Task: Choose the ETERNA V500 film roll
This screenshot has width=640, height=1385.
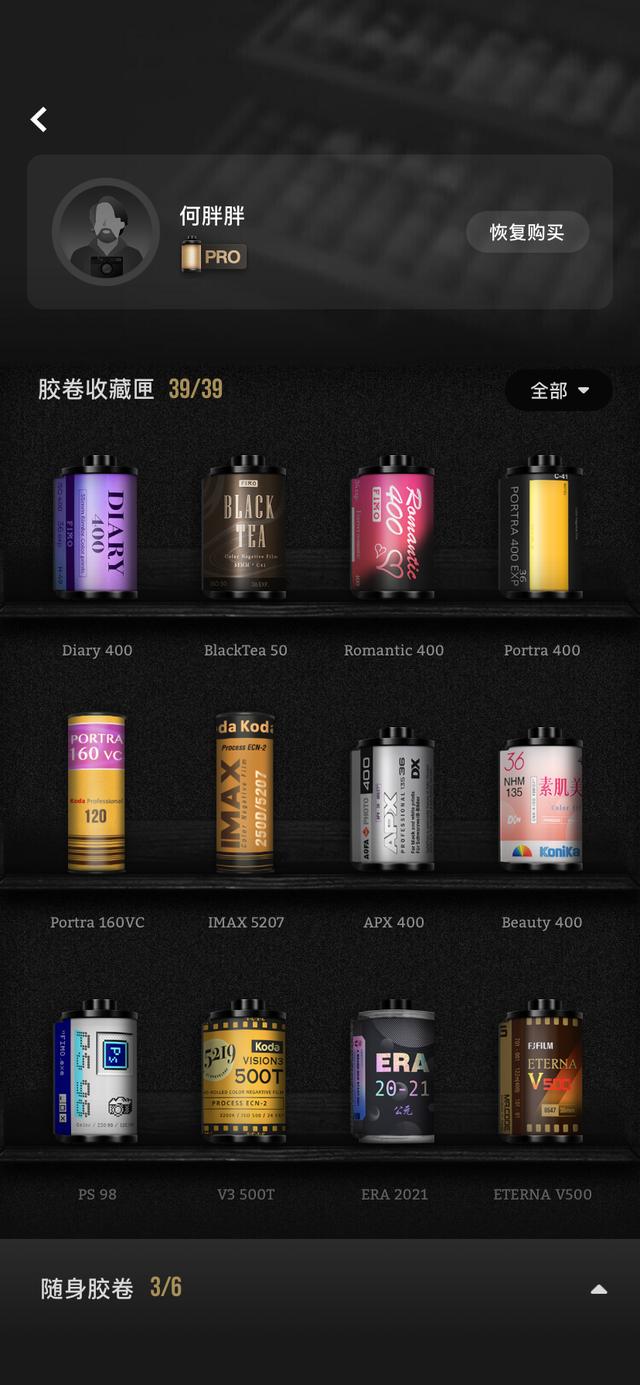Action: (541, 1072)
